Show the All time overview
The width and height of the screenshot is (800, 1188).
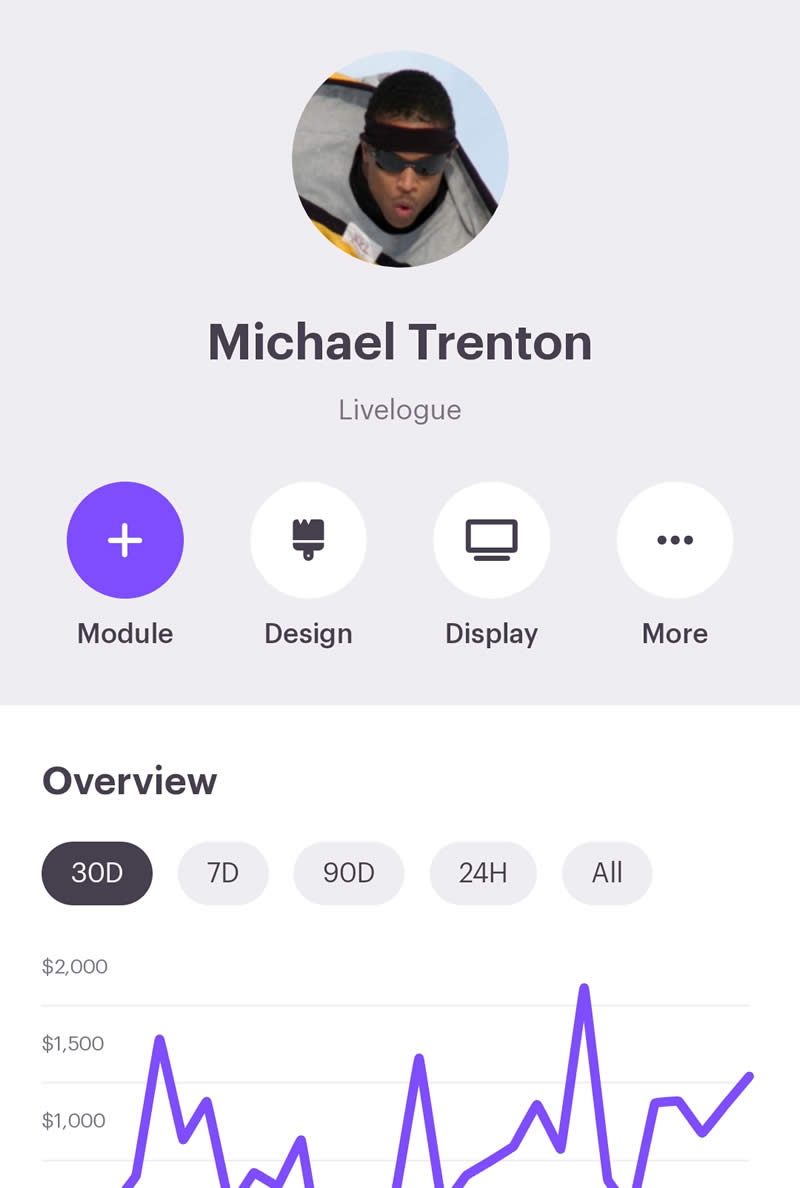pyautogui.click(x=607, y=873)
